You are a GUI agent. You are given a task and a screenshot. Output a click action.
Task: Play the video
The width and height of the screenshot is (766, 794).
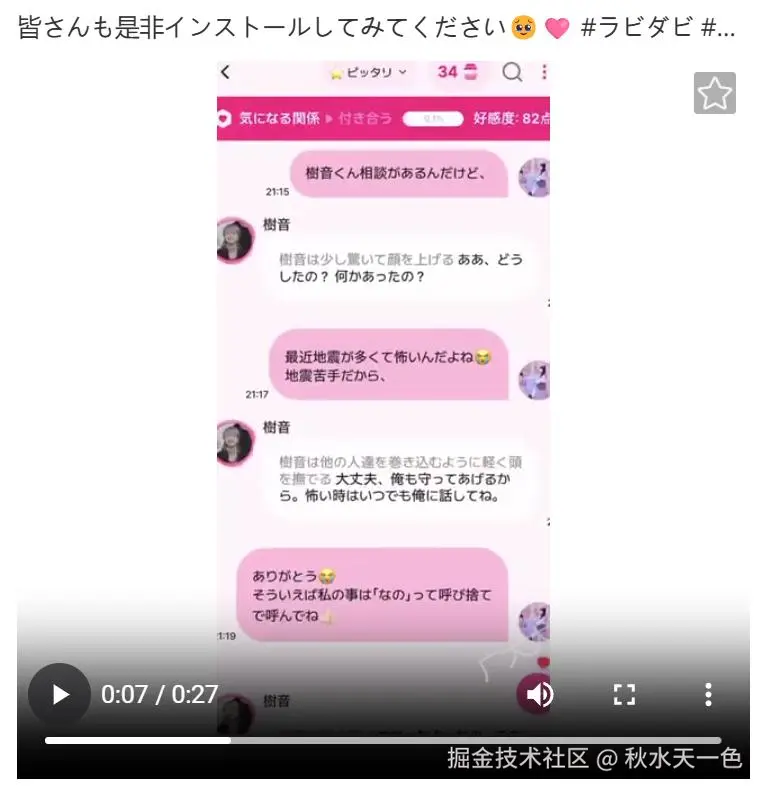59,694
